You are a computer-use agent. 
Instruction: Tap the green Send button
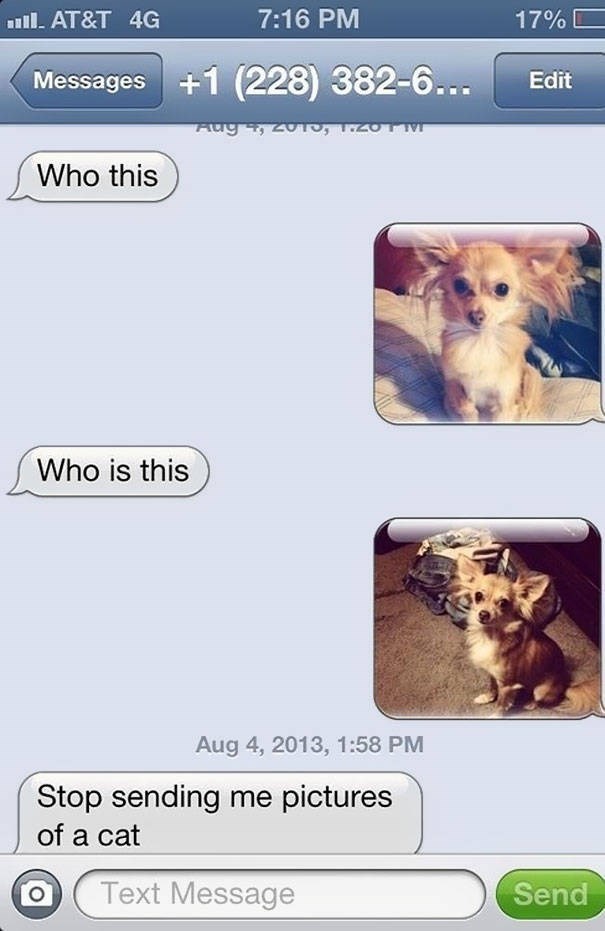(549, 893)
